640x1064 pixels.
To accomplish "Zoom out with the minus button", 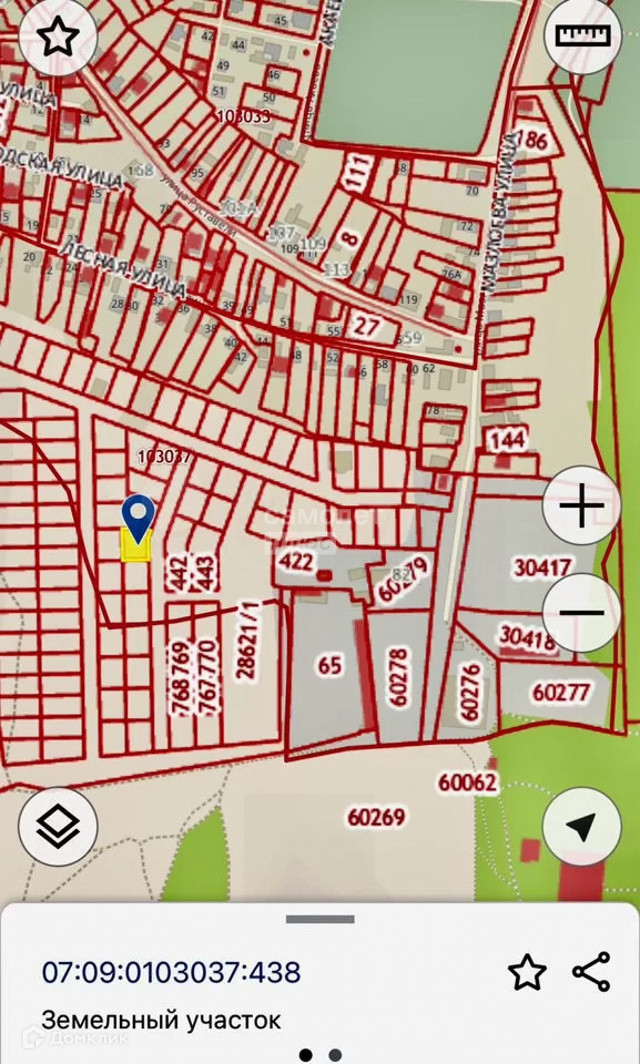I will [582, 612].
